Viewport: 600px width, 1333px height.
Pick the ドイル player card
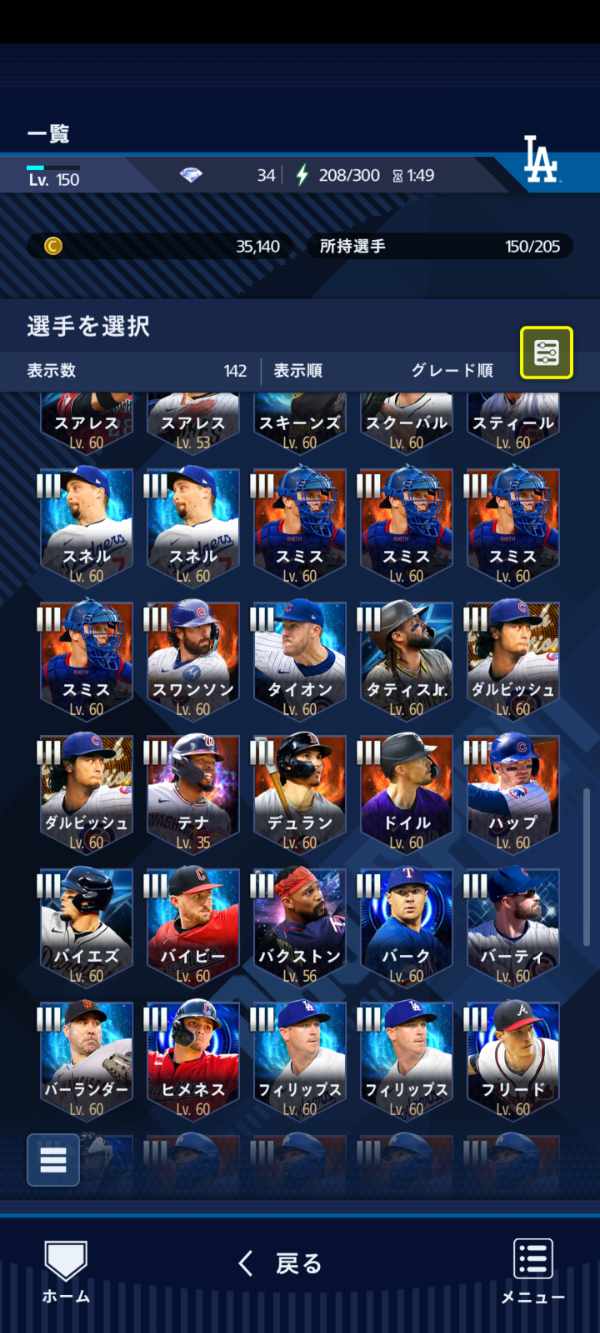pyautogui.click(x=407, y=794)
